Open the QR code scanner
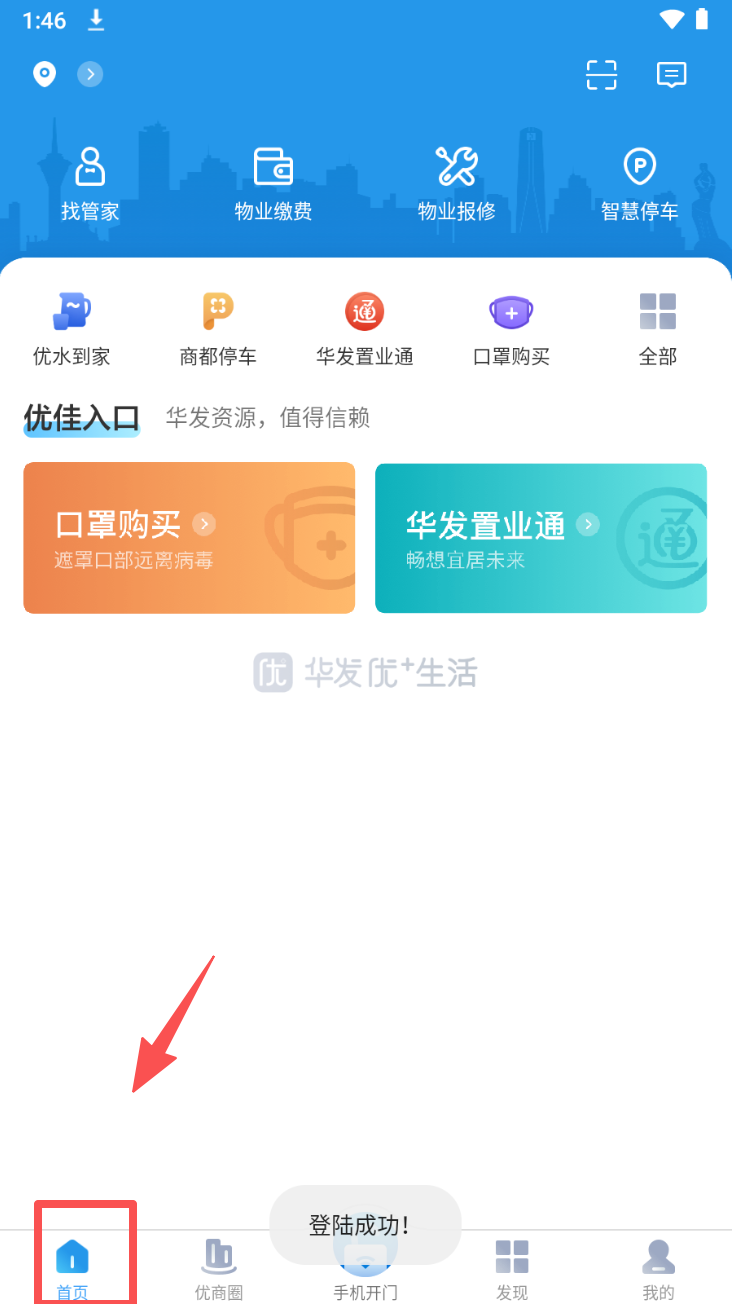 point(601,74)
